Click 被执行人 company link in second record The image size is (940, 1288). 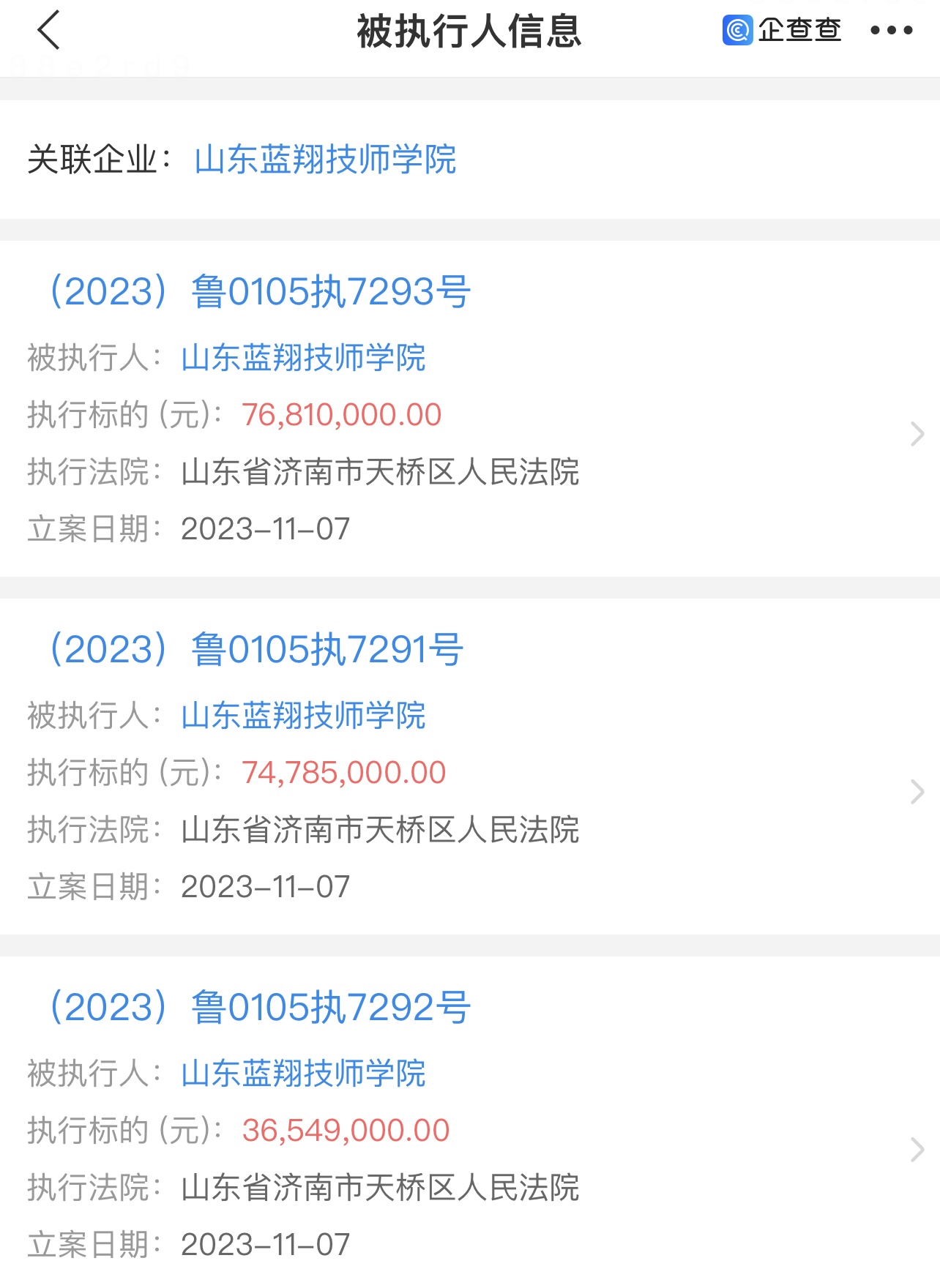point(303,716)
